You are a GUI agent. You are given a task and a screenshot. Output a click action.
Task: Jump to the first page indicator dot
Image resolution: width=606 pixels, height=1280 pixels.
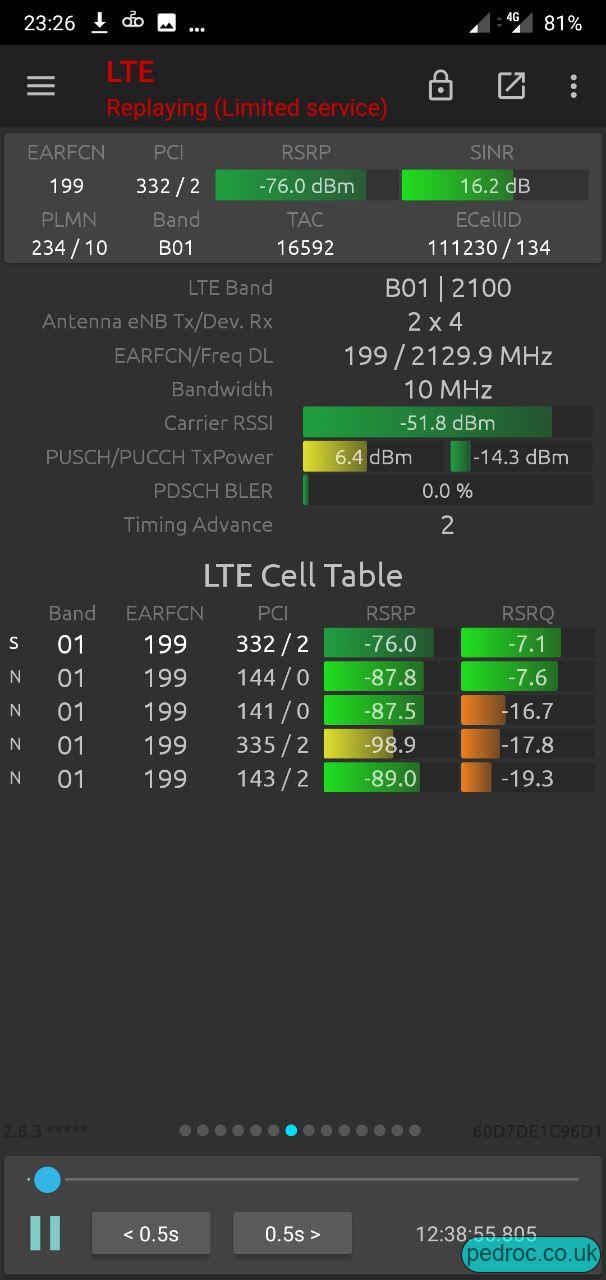(185, 1130)
